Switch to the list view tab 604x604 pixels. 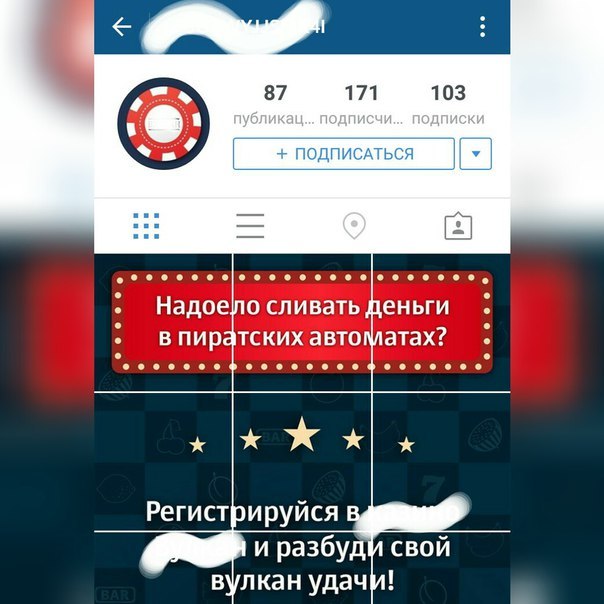pos(250,227)
